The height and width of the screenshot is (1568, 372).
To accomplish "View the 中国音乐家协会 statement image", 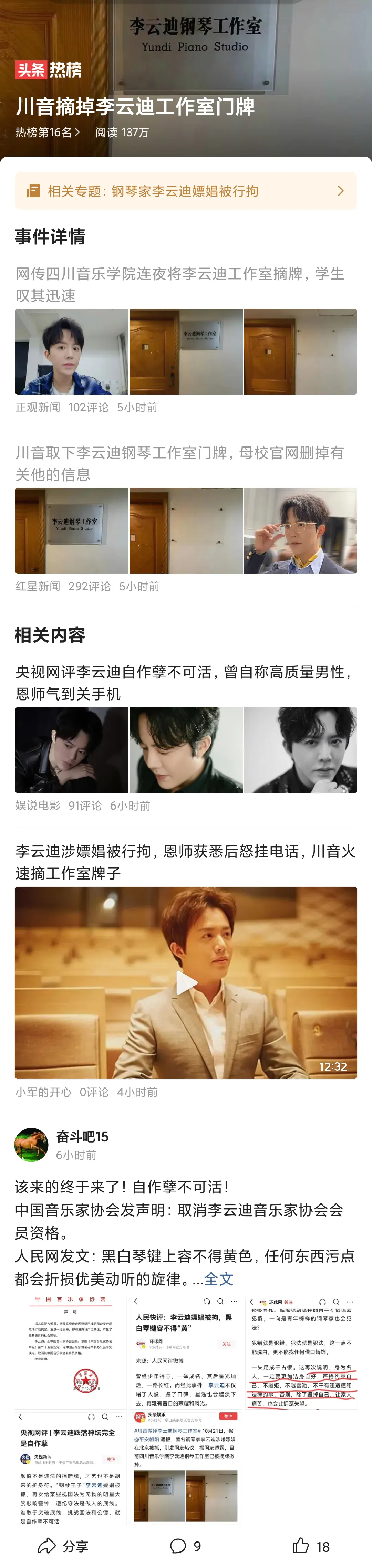I will click(71, 1353).
